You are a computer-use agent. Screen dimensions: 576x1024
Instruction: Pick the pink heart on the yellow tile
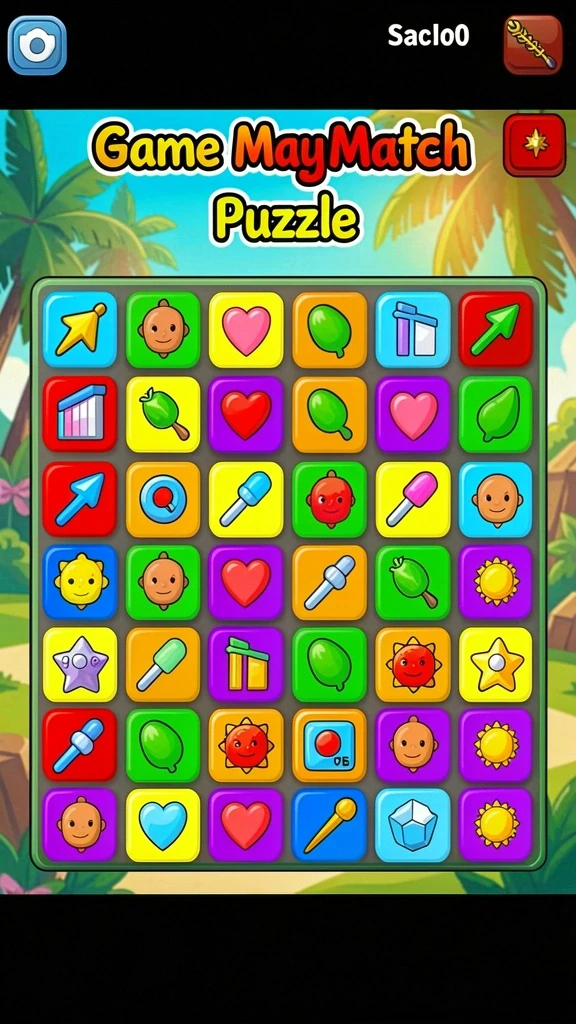(x=246, y=330)
